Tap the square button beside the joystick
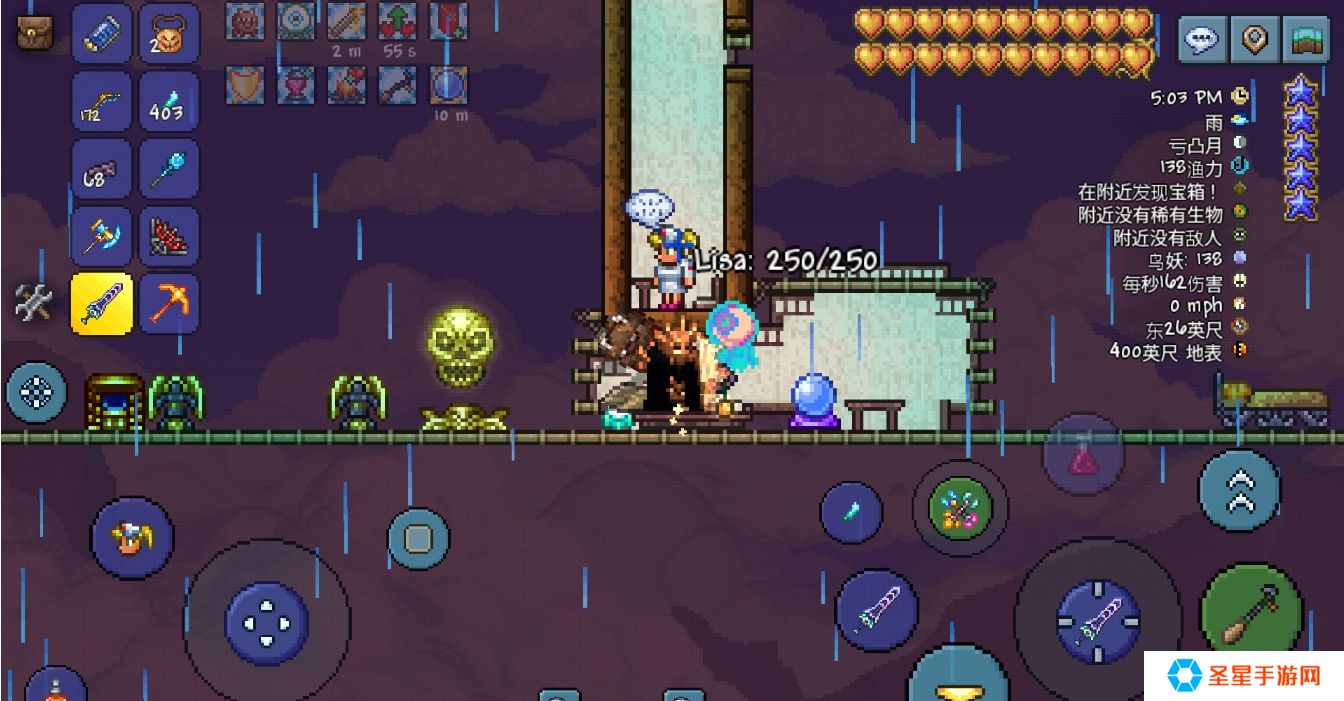The height and width of the screenshot is (701, 1344). pos(418,539)
